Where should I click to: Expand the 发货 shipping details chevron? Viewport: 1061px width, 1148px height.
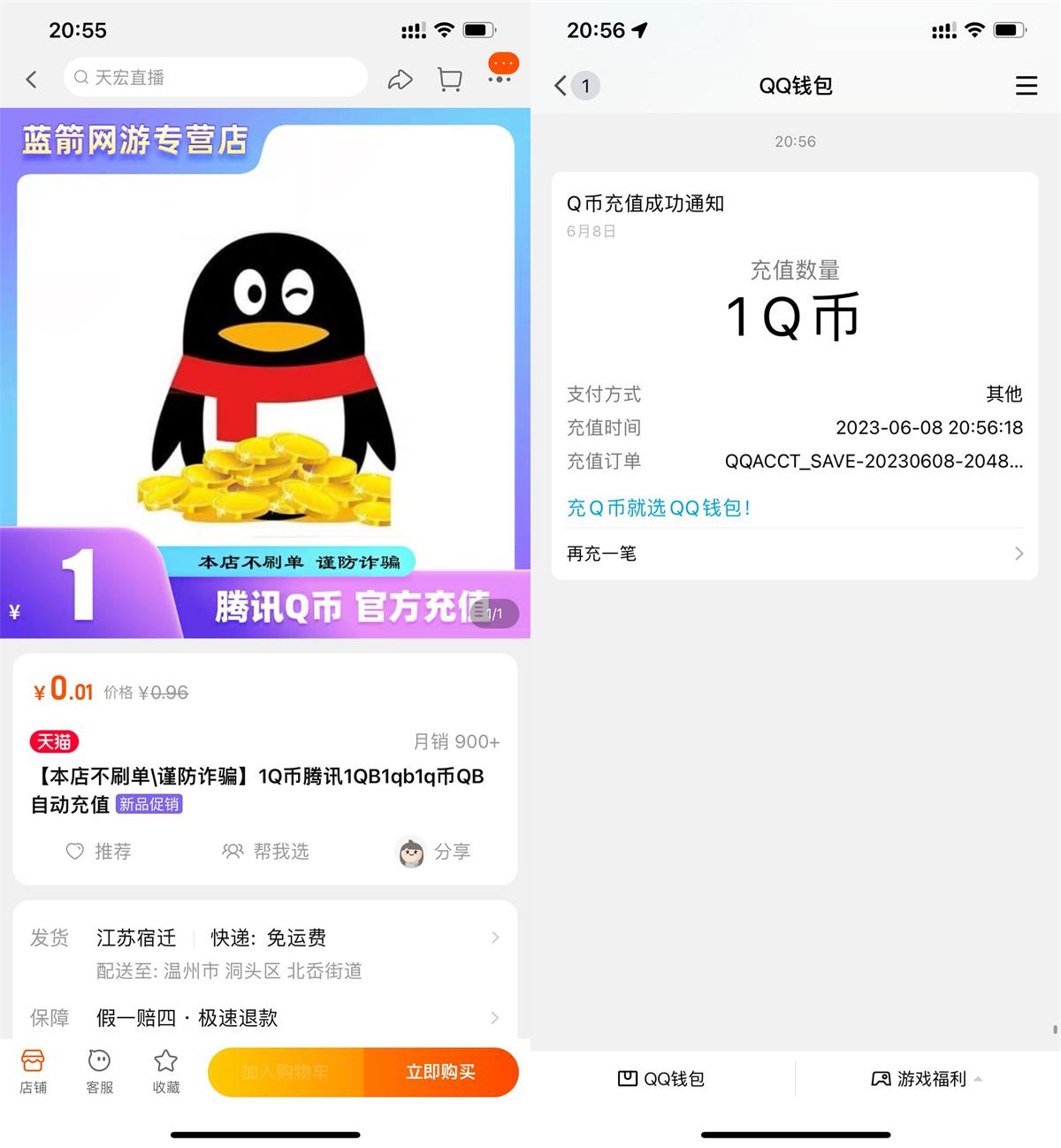(495, 938)
